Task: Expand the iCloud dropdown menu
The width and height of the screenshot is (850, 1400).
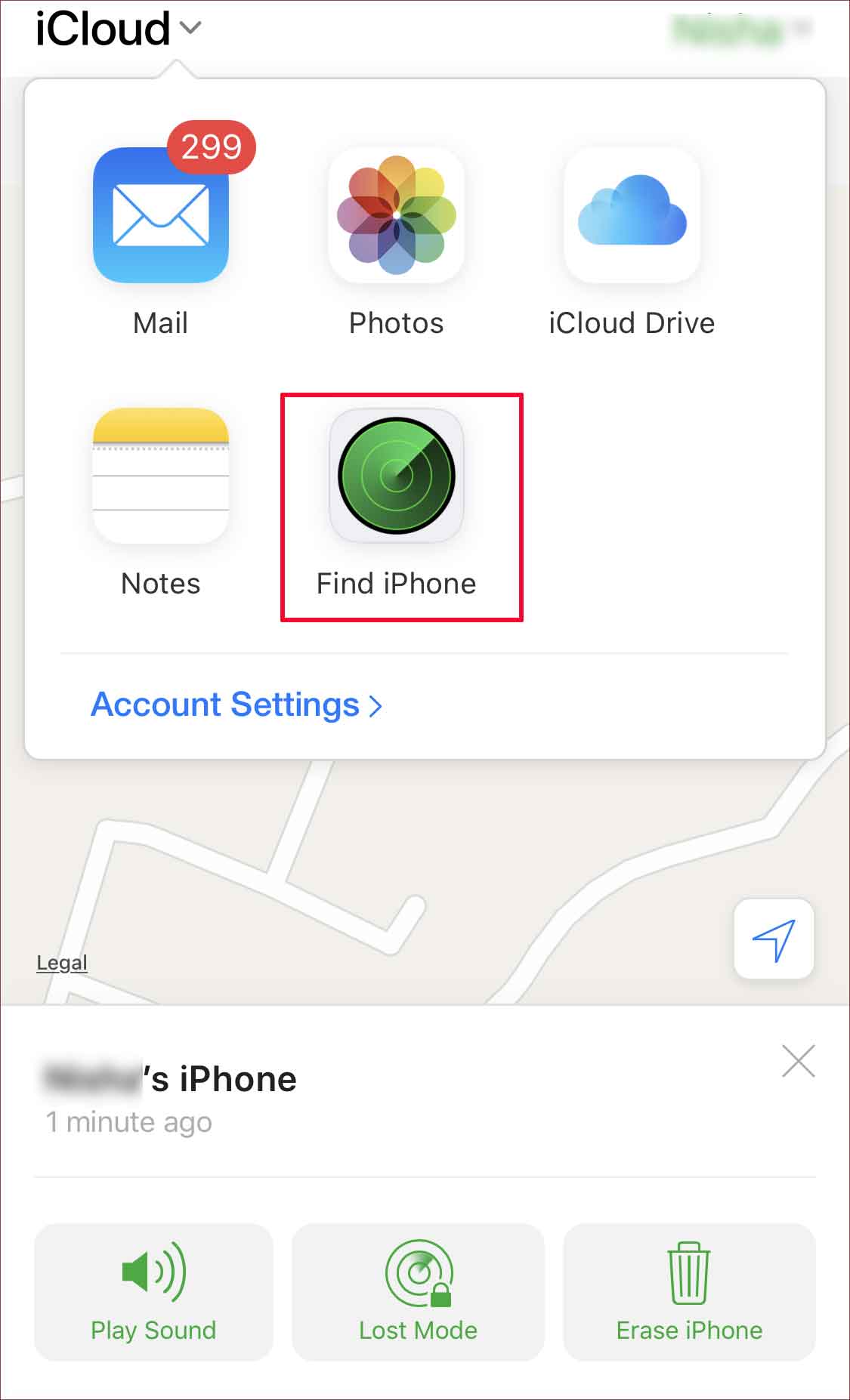Action: tap(119, 29)
